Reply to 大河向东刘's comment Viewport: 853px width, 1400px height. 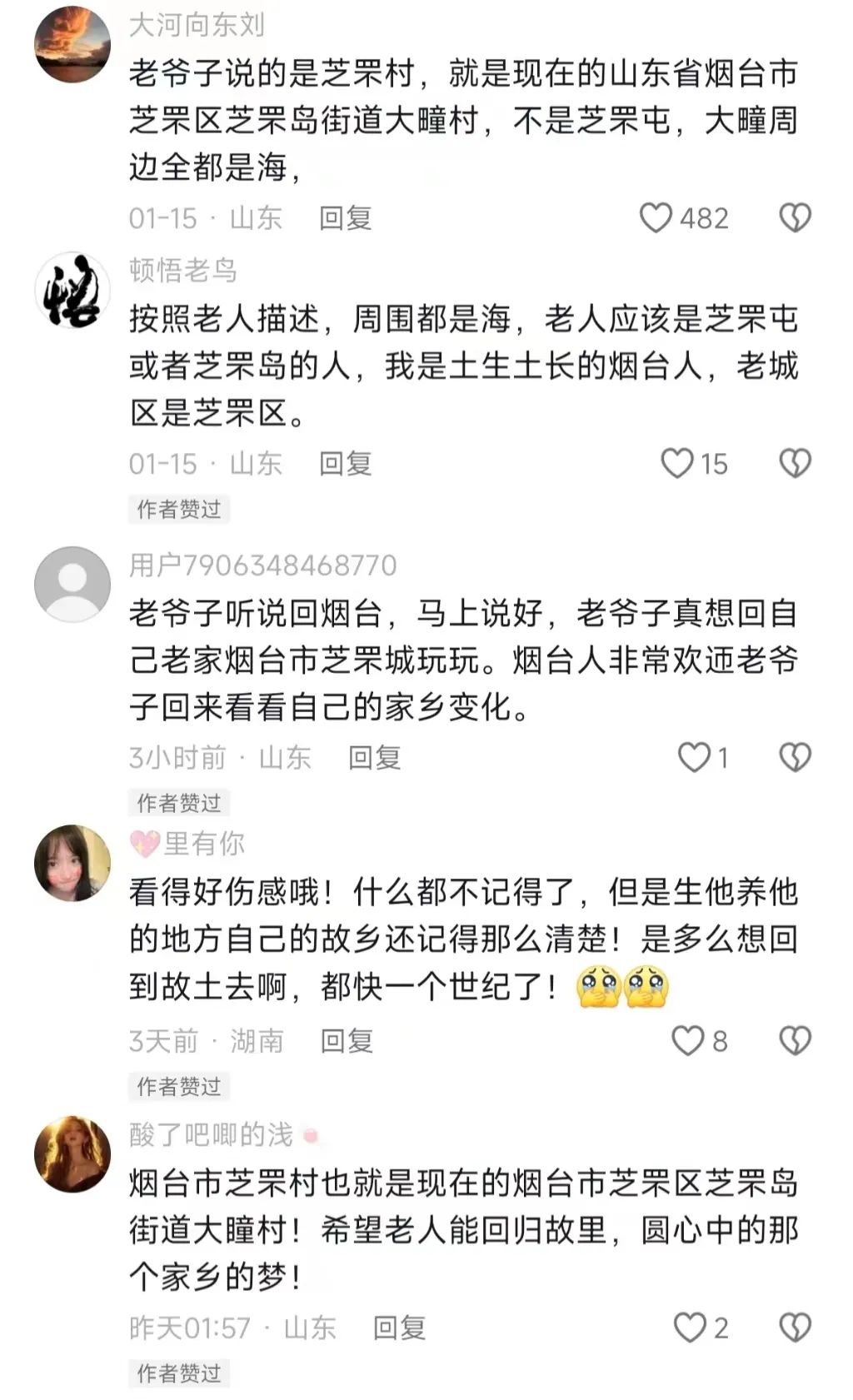click(x=346, y=218)
